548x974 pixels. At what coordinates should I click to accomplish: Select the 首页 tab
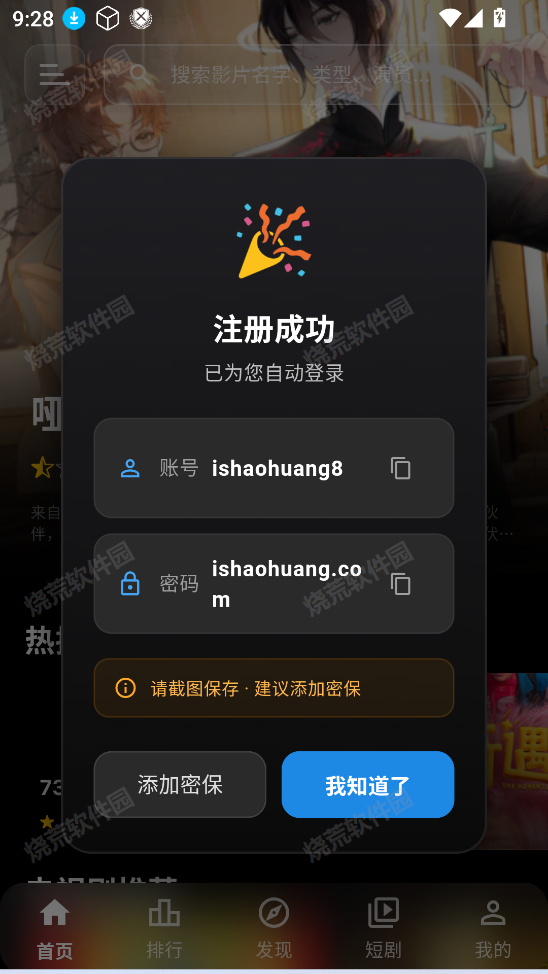point(55,929)
